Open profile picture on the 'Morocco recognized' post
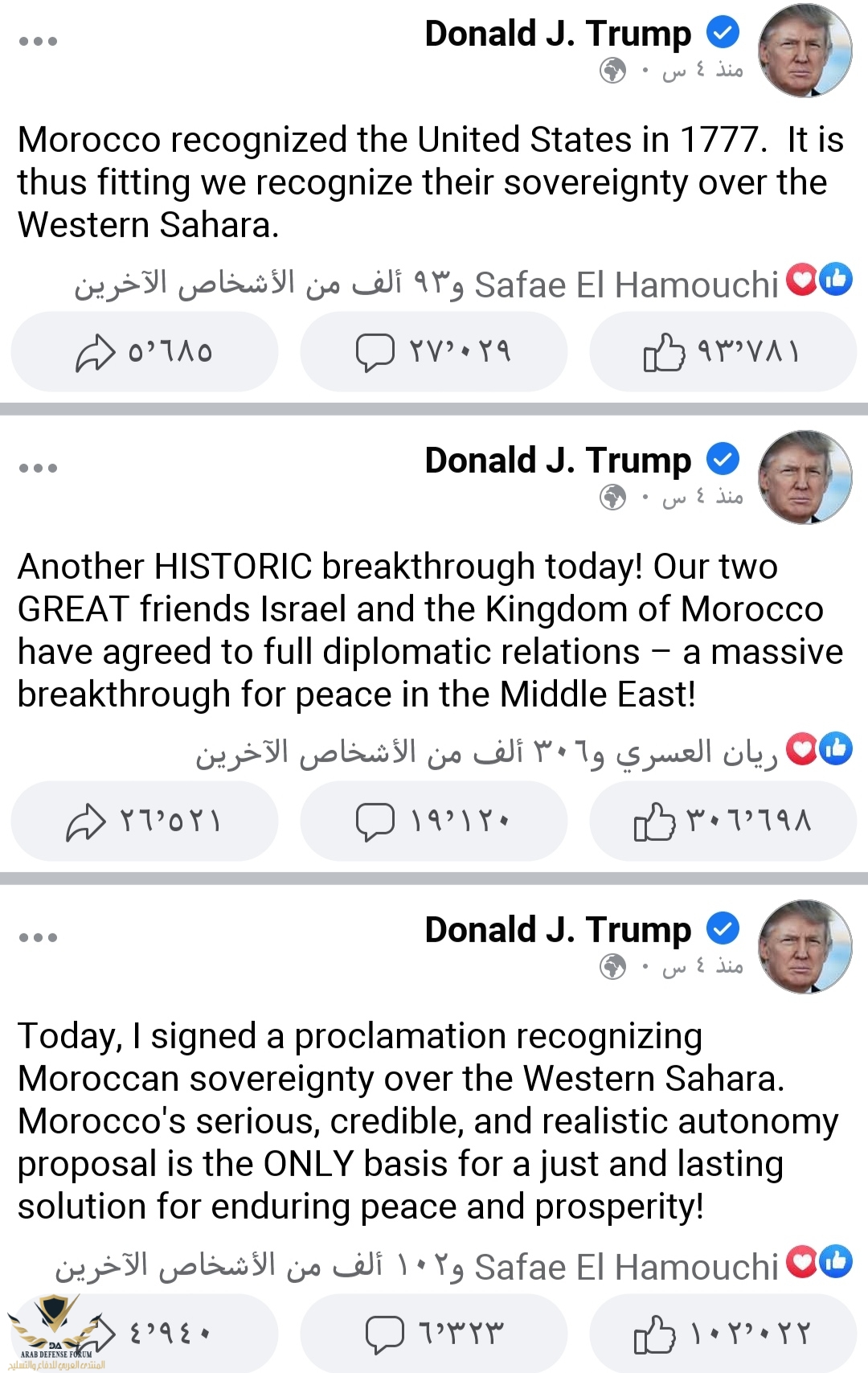The height and width of the screenshot is (1373, 868). tap(805, 50)
